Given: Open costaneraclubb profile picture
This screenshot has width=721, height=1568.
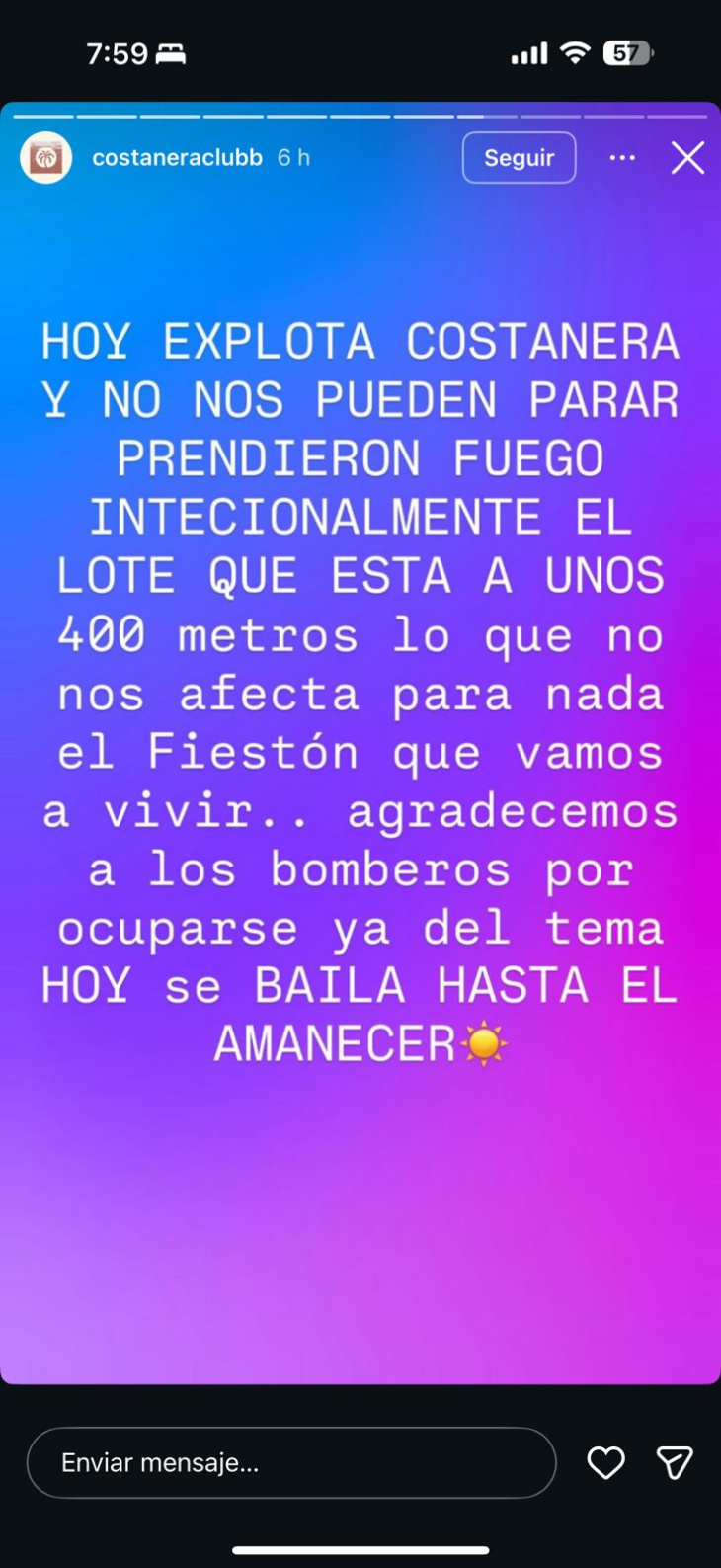Looking at the screenshot, I should pos(46,158).
